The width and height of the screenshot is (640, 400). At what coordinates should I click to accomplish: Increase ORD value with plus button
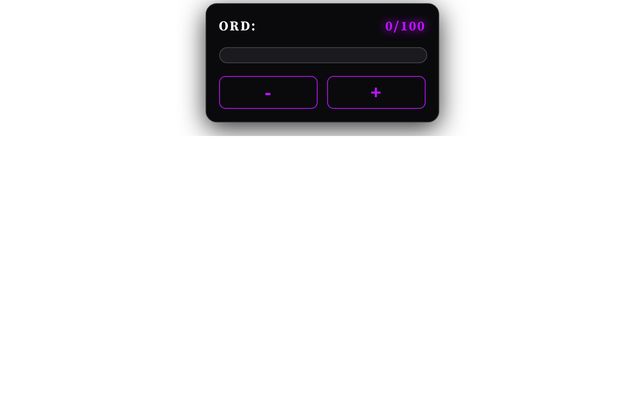pyautogui.click(x=376, y=92)
